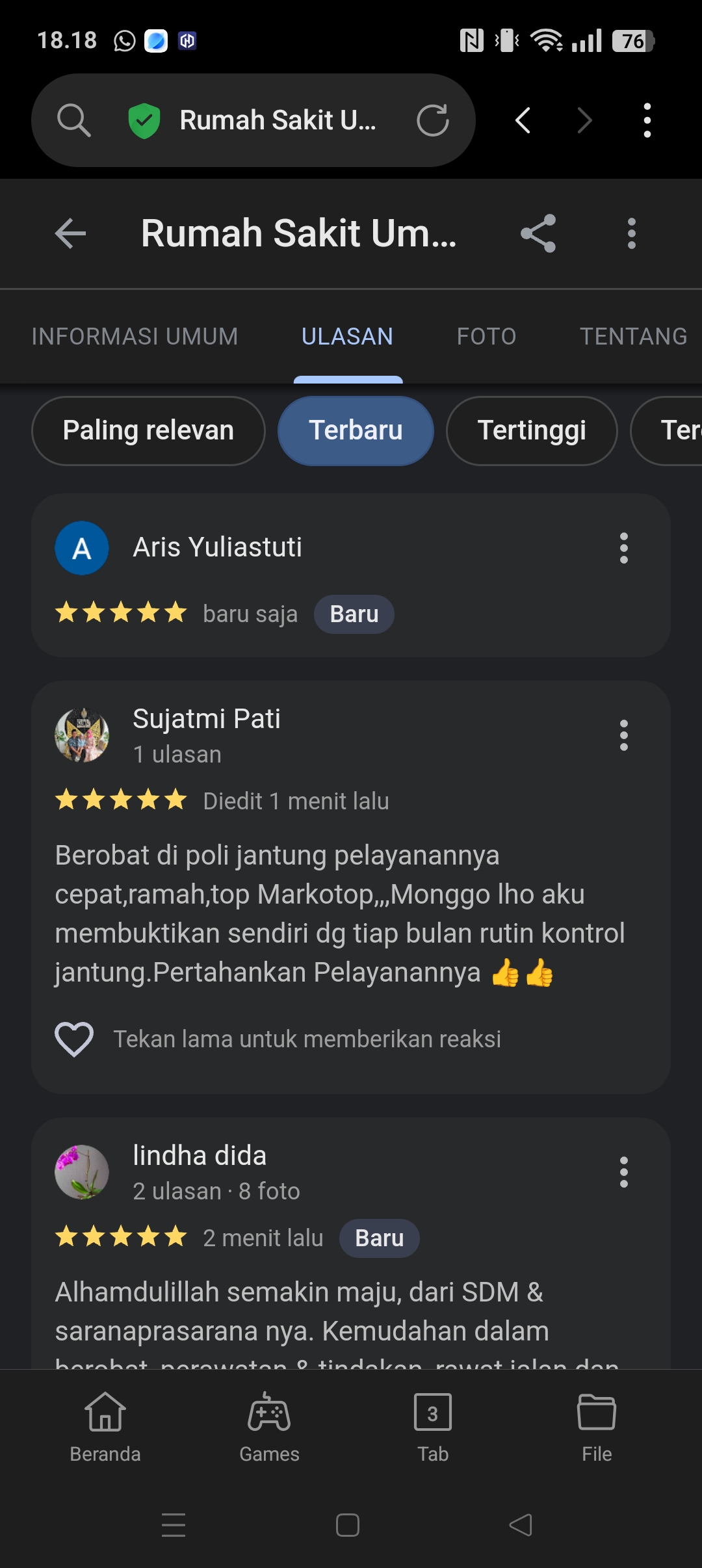The height and width of the screenshot is (1568, 702).
Task: Open options for Aris Yuliastuti's review
Action: pos(623,548)
